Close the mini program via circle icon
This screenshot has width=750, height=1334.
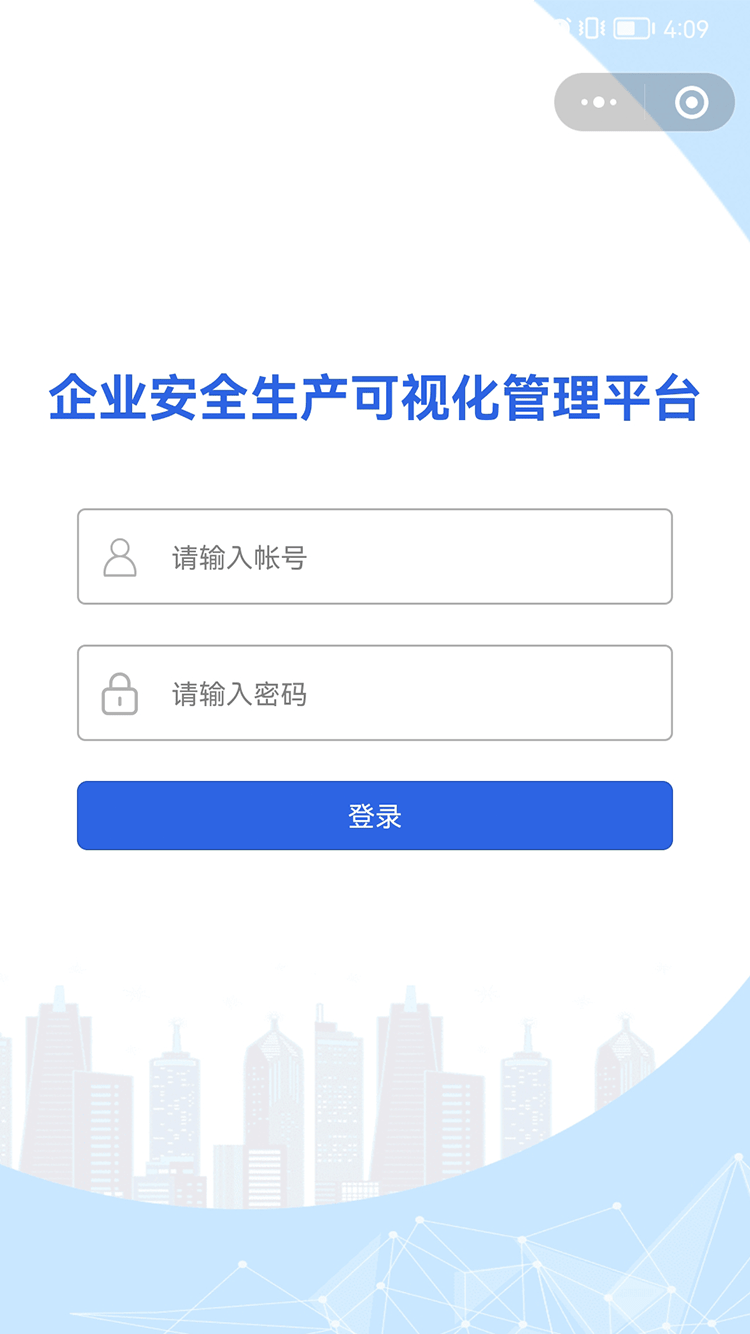[691, 102]
